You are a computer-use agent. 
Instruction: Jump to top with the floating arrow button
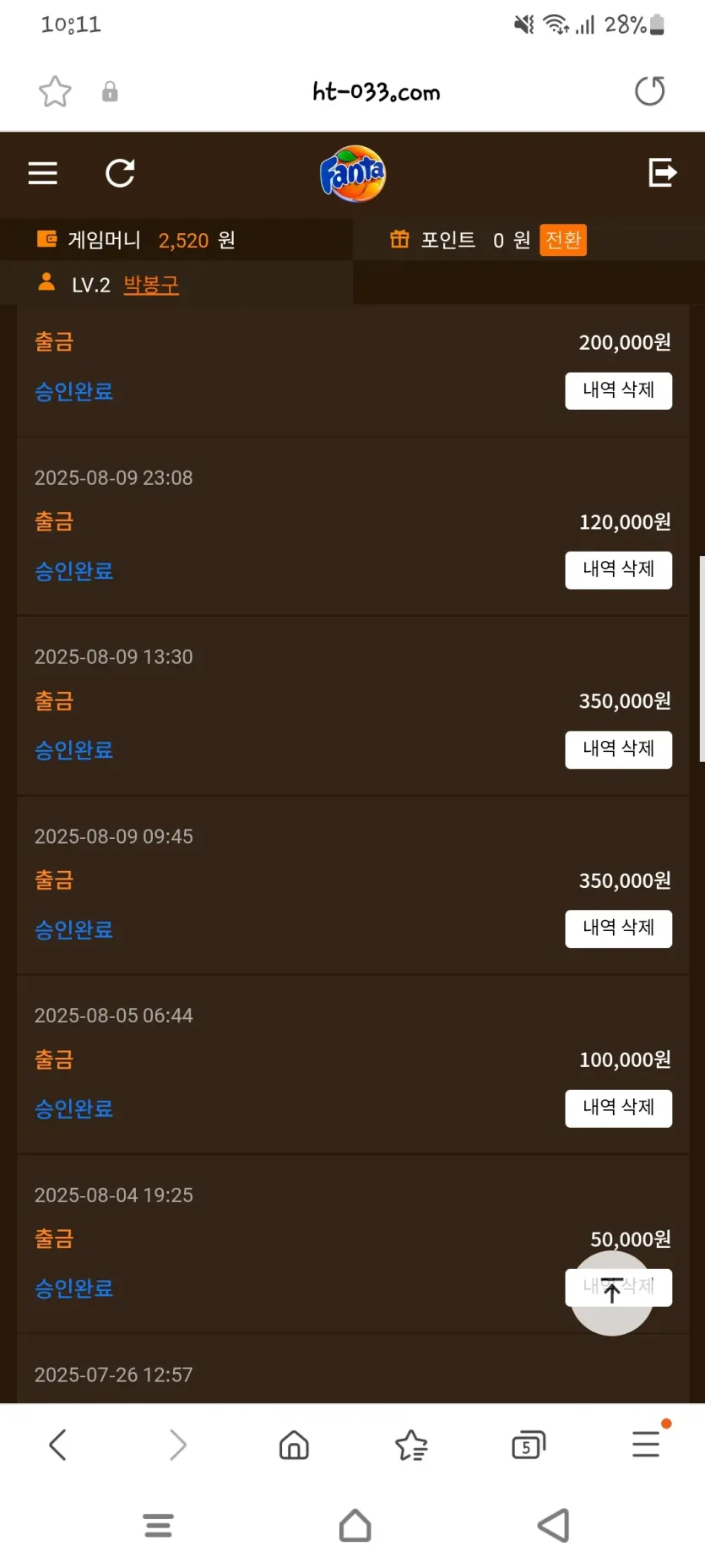pos(612,1292)
